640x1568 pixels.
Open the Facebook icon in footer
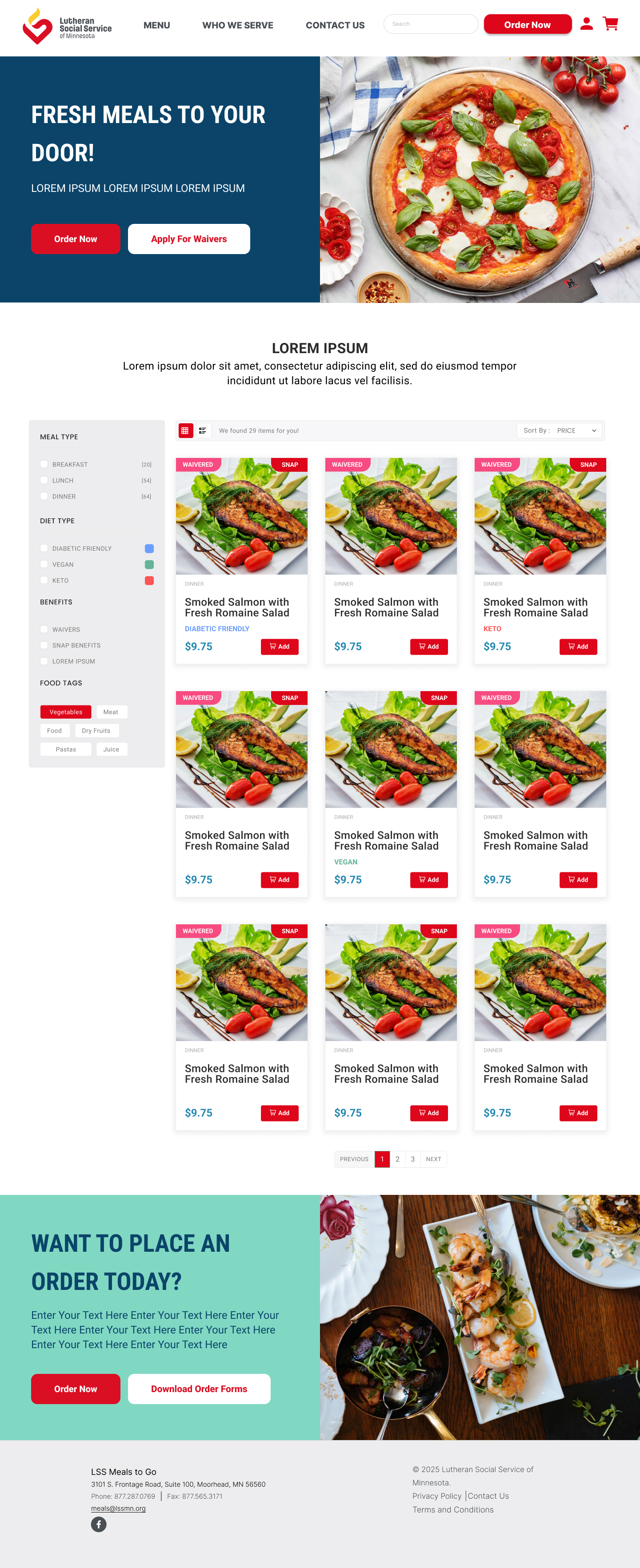[99, 1524]
